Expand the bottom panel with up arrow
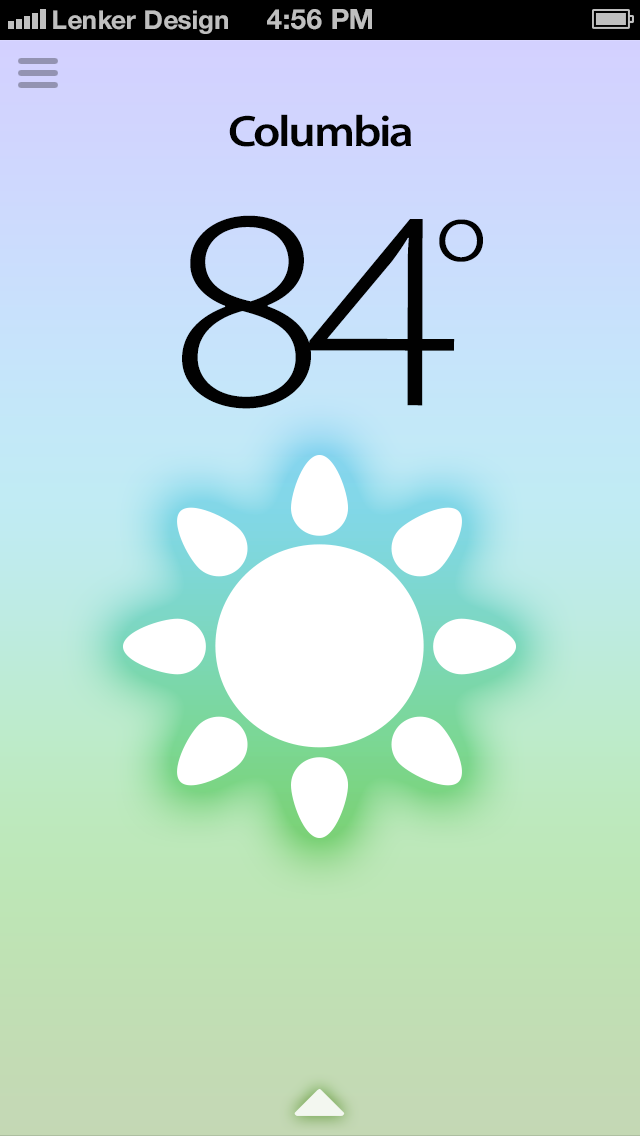This screenshot has width=640, height=1136. 319,1103
